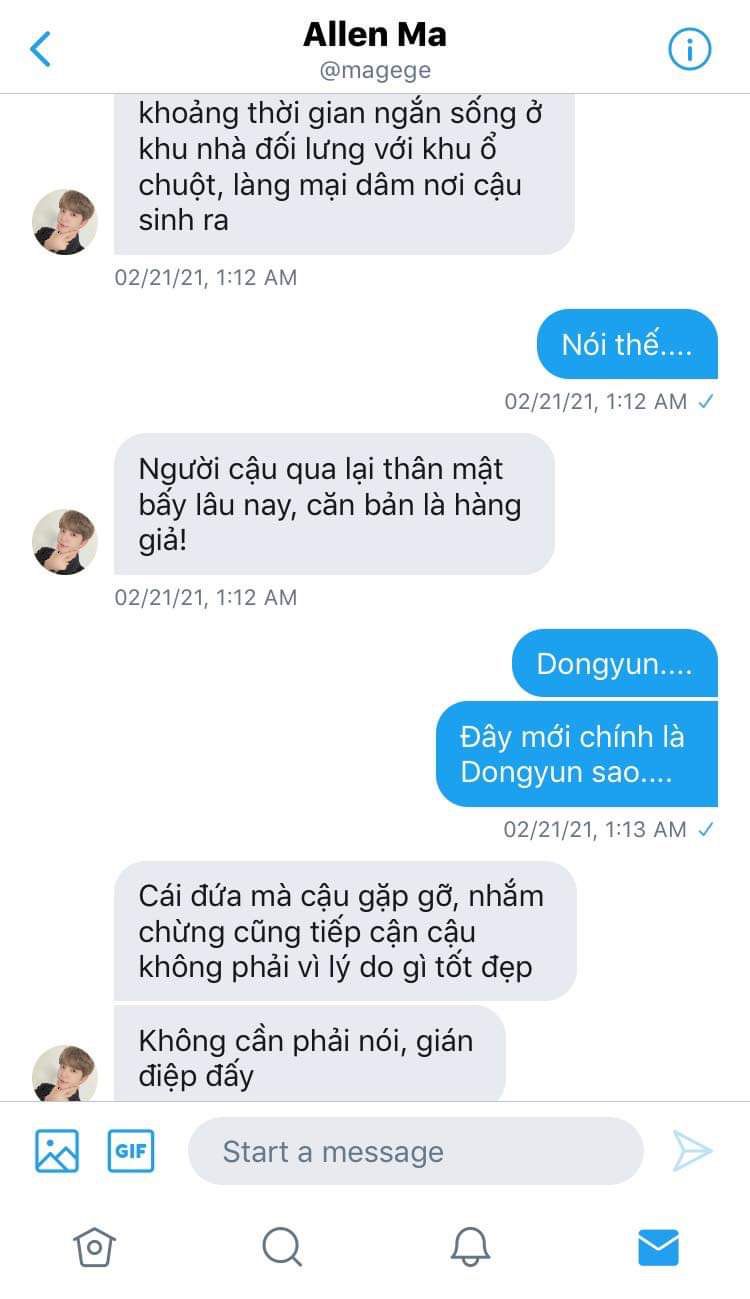Screen dimensions: 750x1299
Task: Send the message with the arrow icon
Action: click(x=692, y=1151)
